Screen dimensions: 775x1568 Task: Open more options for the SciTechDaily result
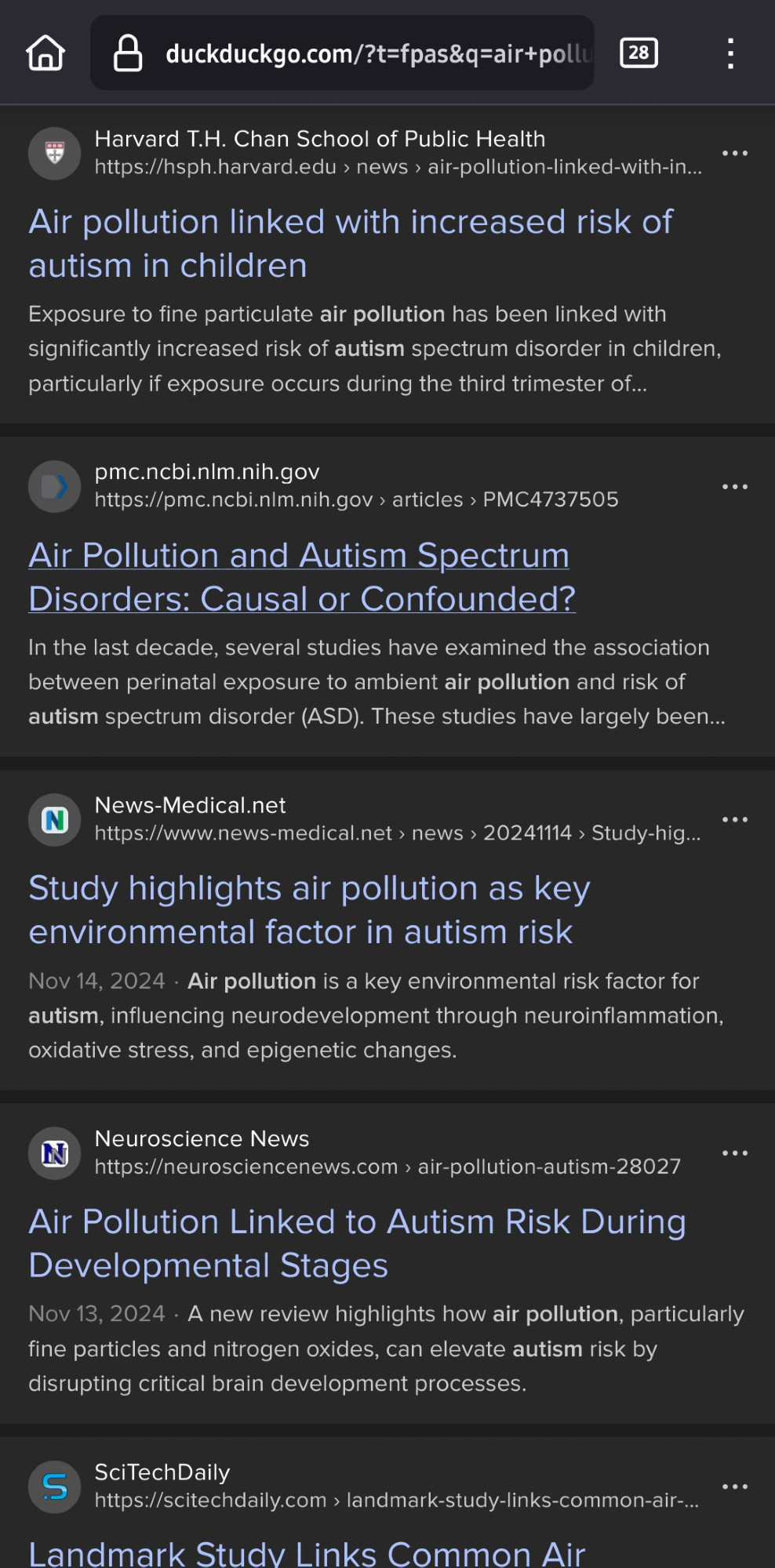pyautogui.click(x=735, y=1486)
